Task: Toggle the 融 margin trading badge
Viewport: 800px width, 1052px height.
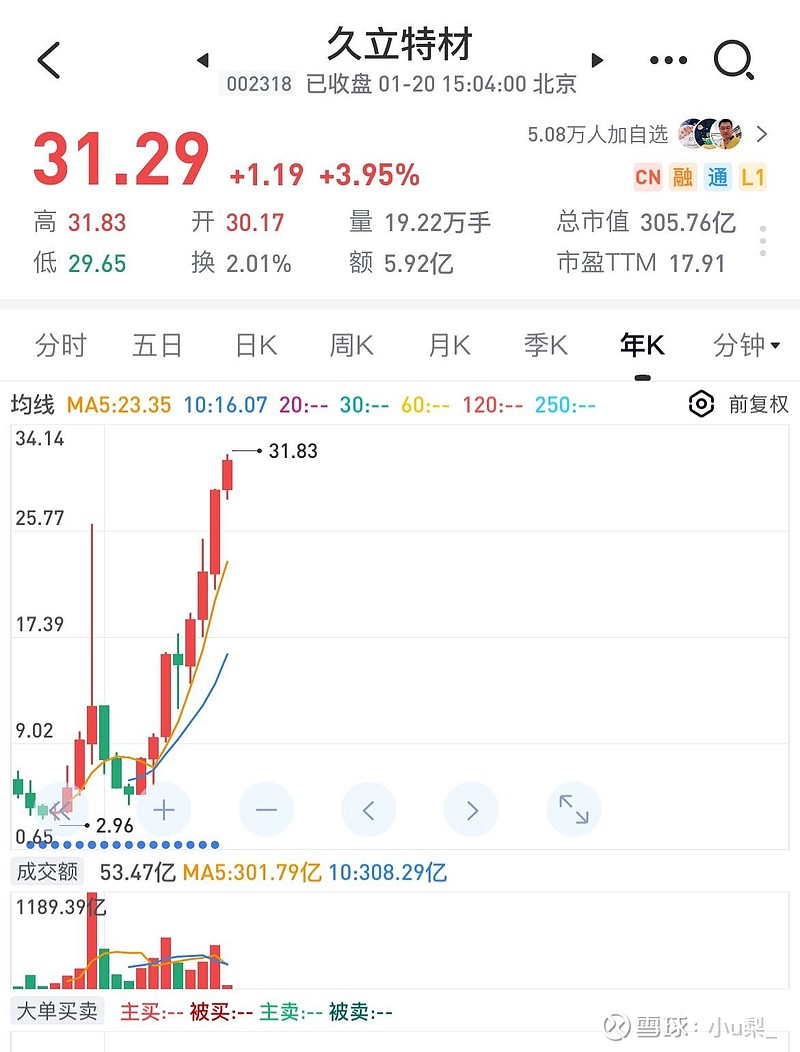Action: click(682, 176)
